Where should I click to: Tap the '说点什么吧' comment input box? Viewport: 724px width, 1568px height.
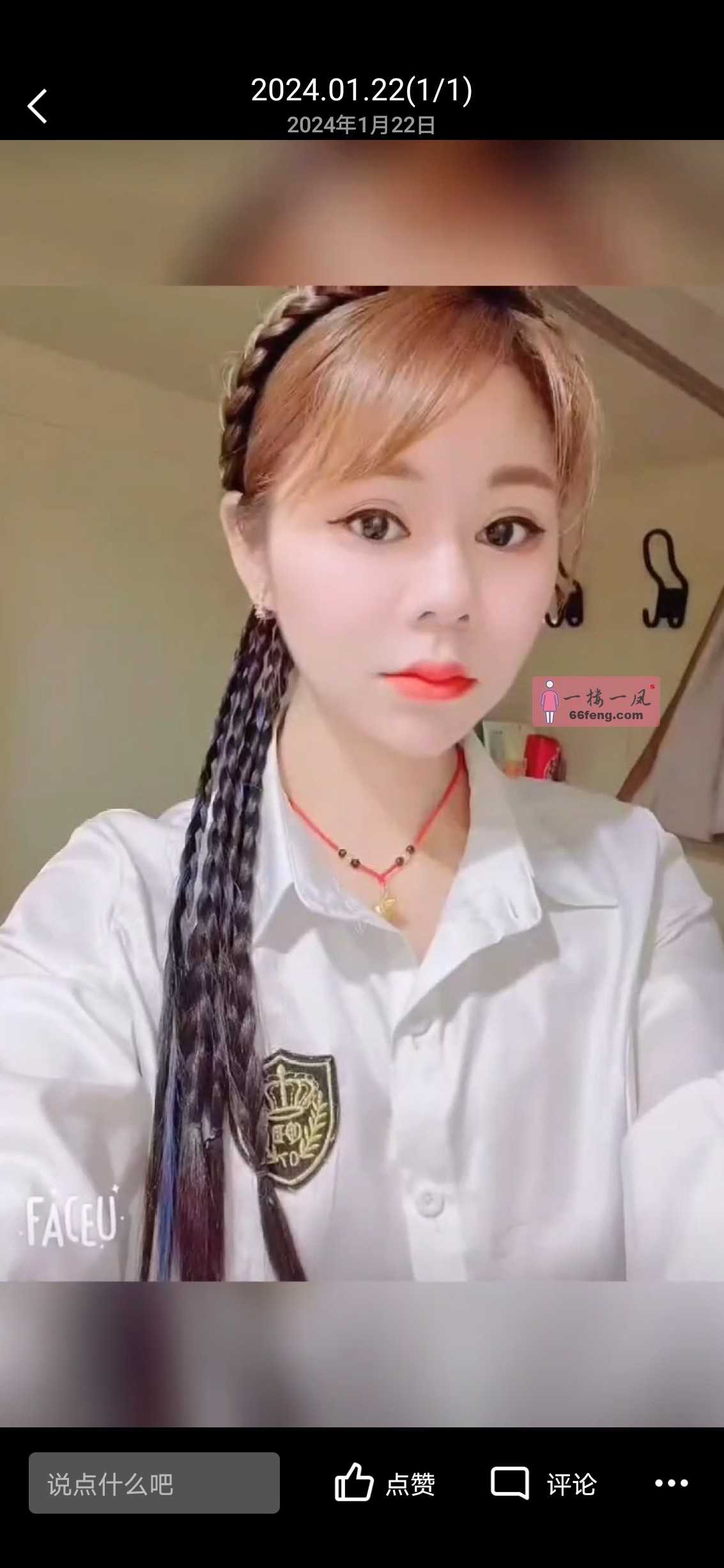154,1483
